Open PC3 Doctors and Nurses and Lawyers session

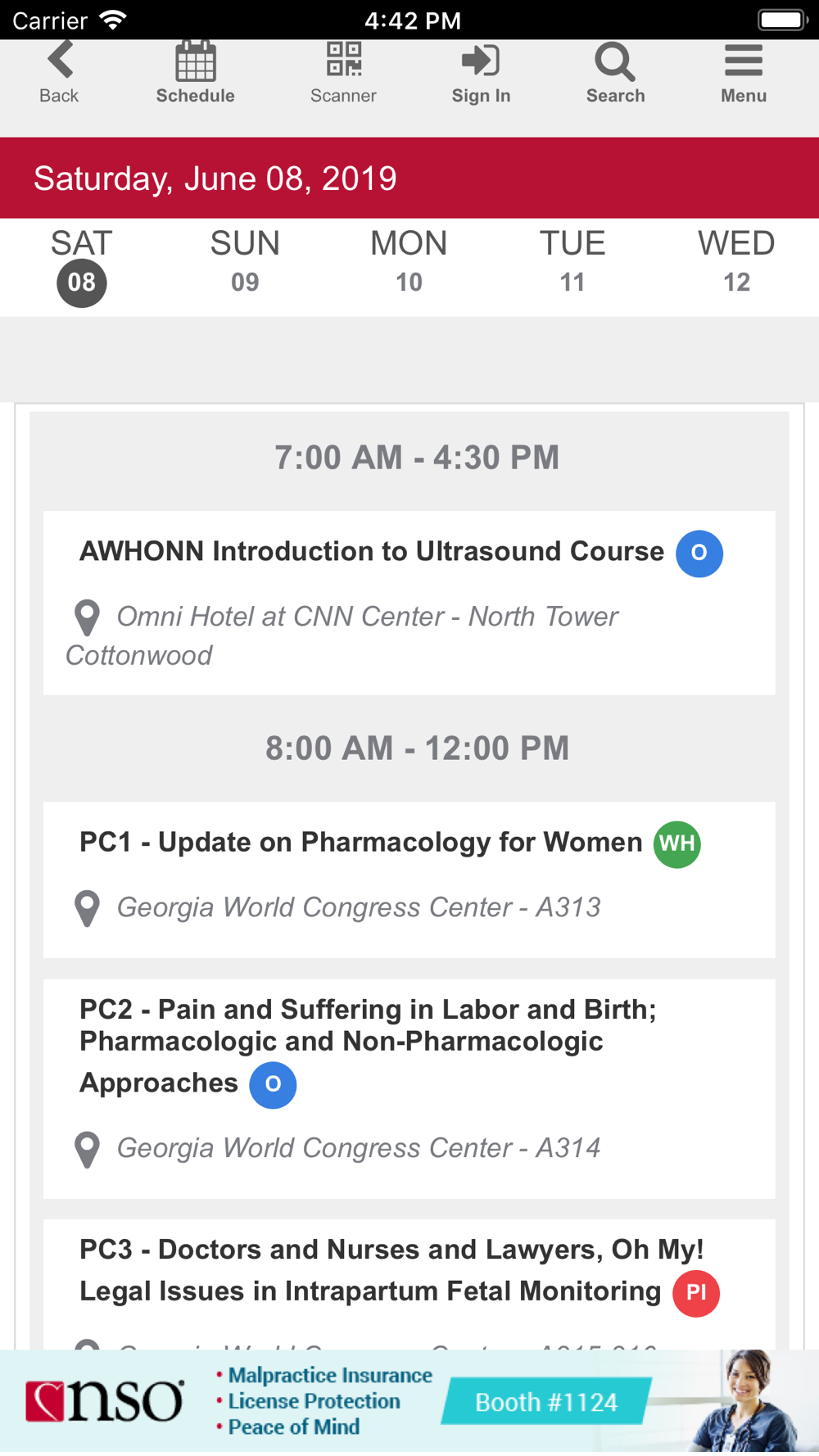point(409,1284)
